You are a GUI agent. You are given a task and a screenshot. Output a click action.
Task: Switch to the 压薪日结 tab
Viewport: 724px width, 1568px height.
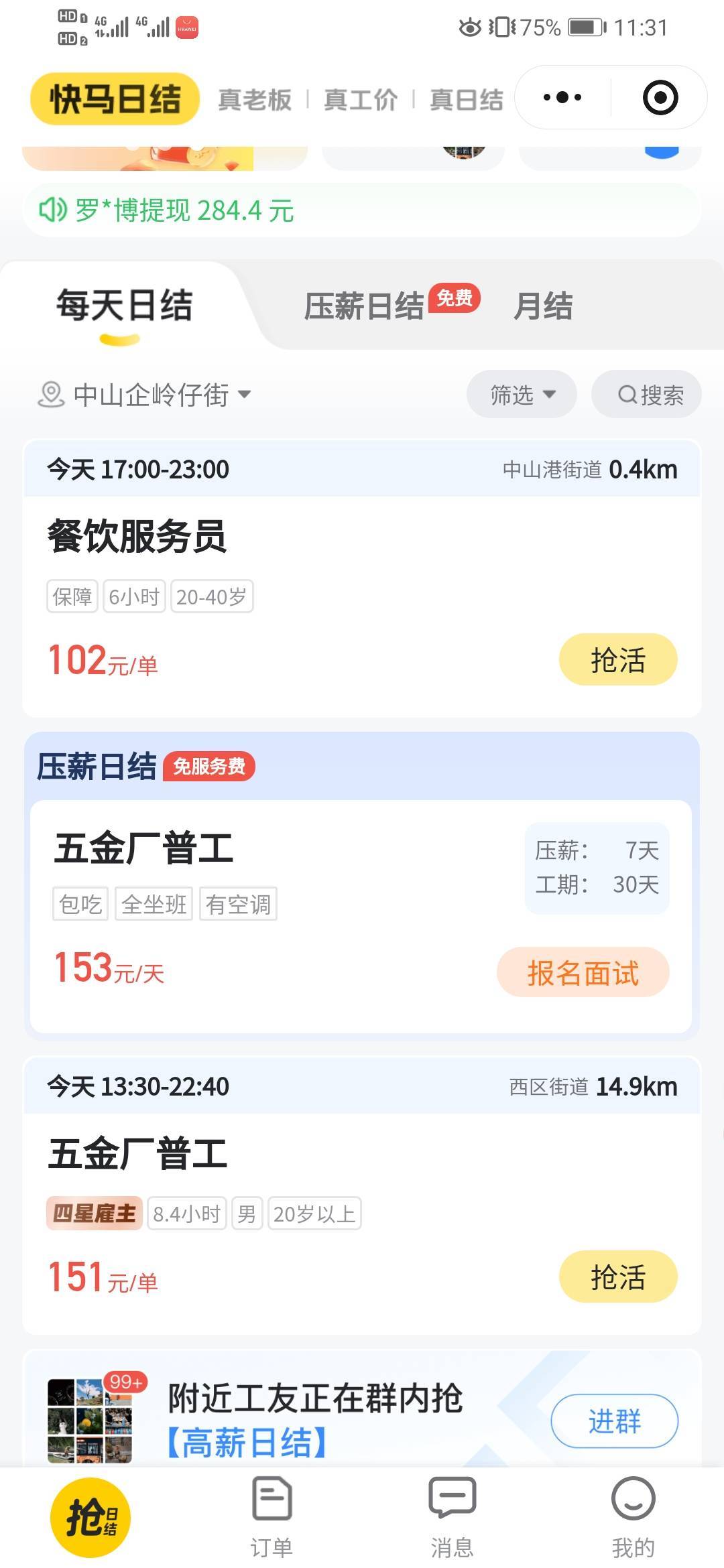364,306
